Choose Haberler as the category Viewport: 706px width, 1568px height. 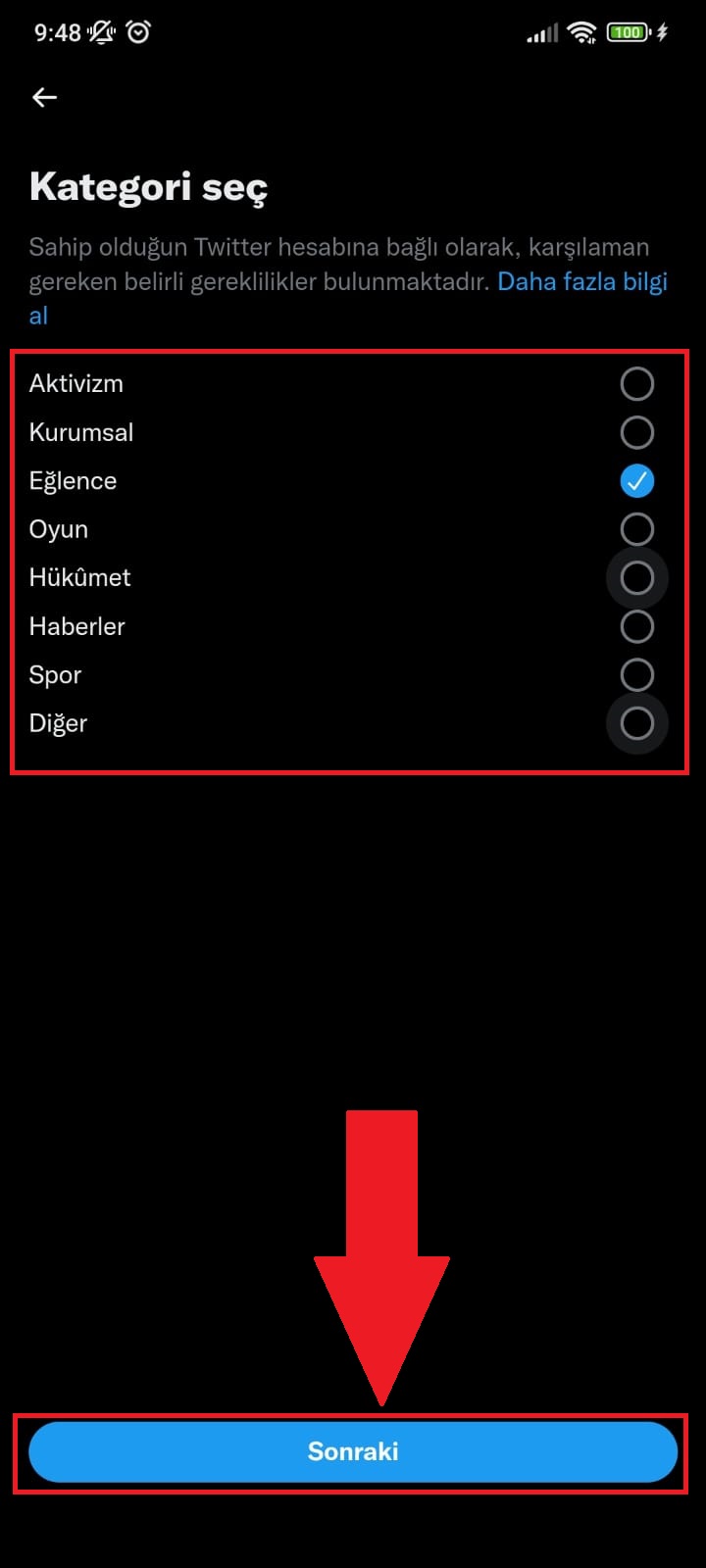636,626
